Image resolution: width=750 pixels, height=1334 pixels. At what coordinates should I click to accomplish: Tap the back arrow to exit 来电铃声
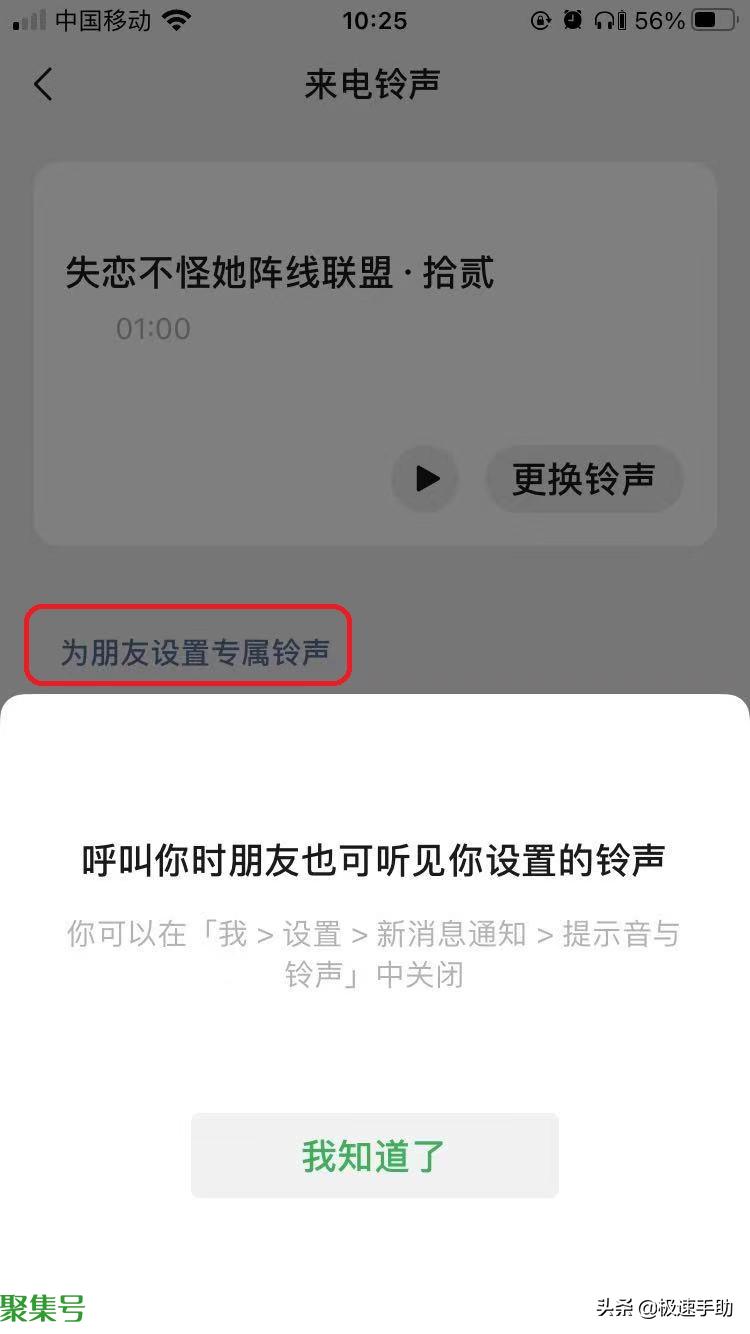point(42,85)
